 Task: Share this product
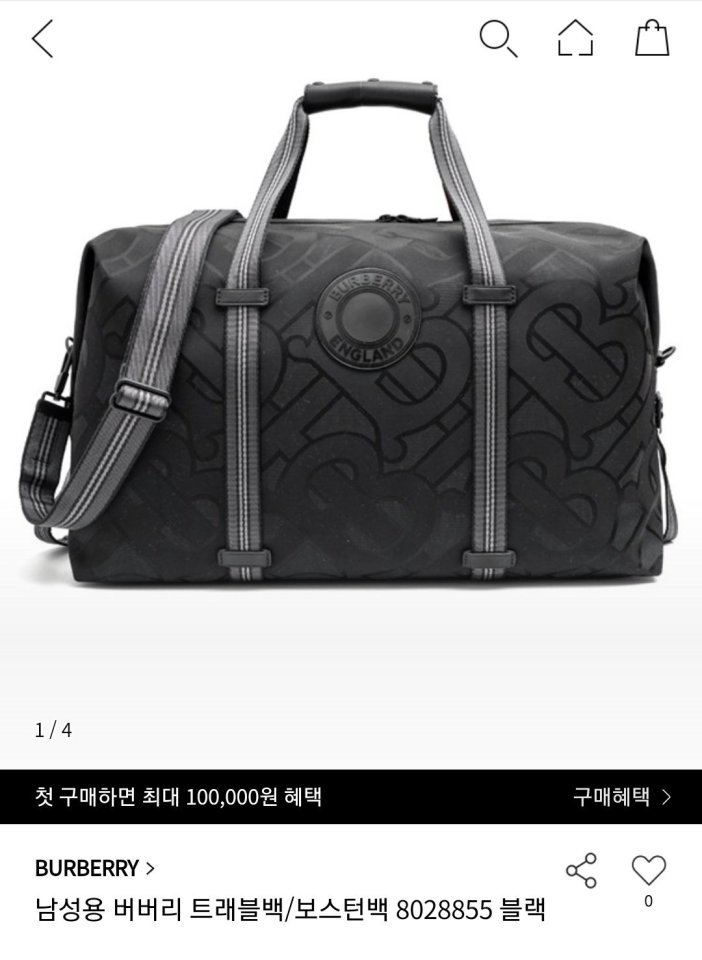click(x=581, y=871)
